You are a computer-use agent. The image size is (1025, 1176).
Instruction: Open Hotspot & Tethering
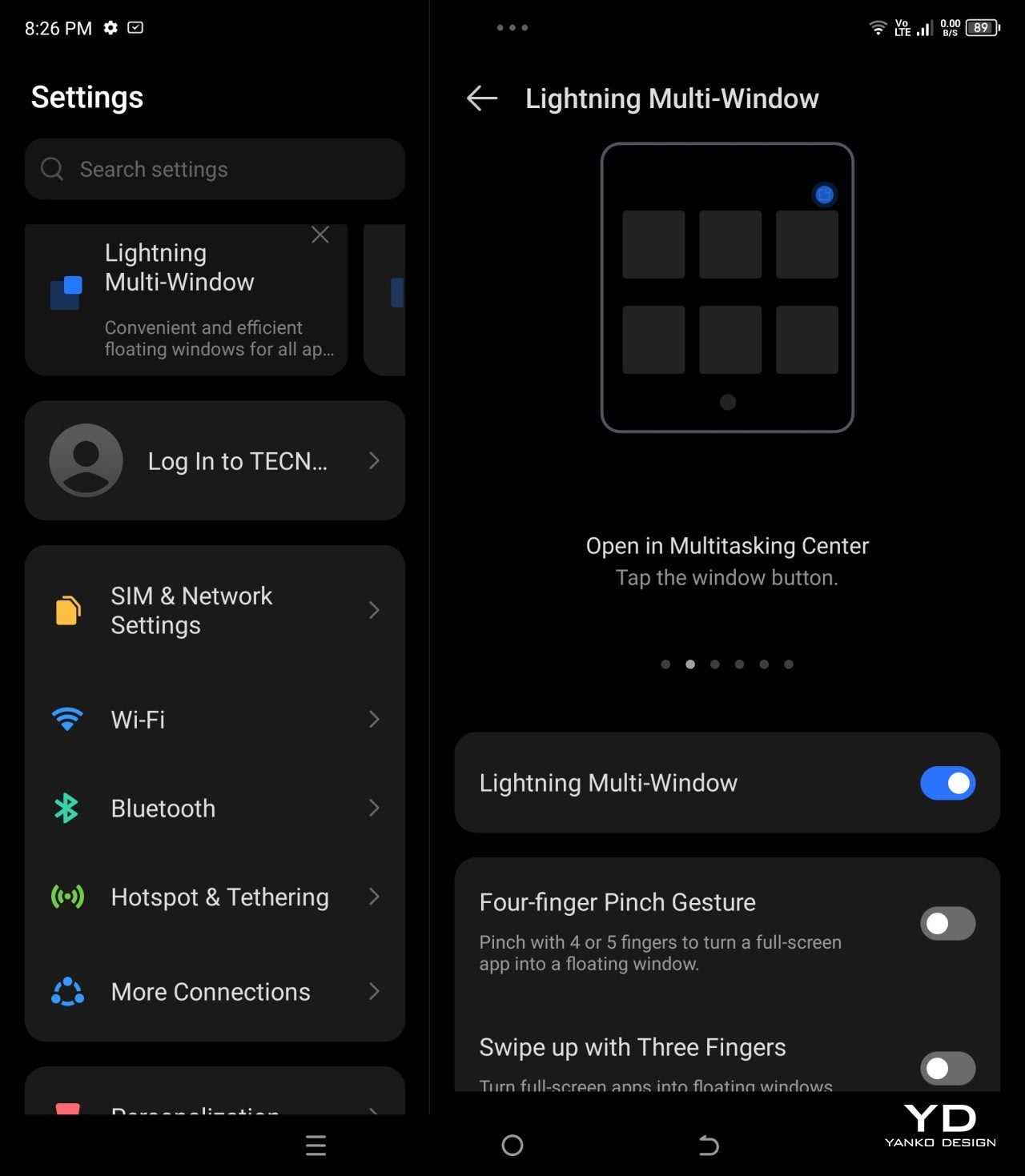[215, 897]
